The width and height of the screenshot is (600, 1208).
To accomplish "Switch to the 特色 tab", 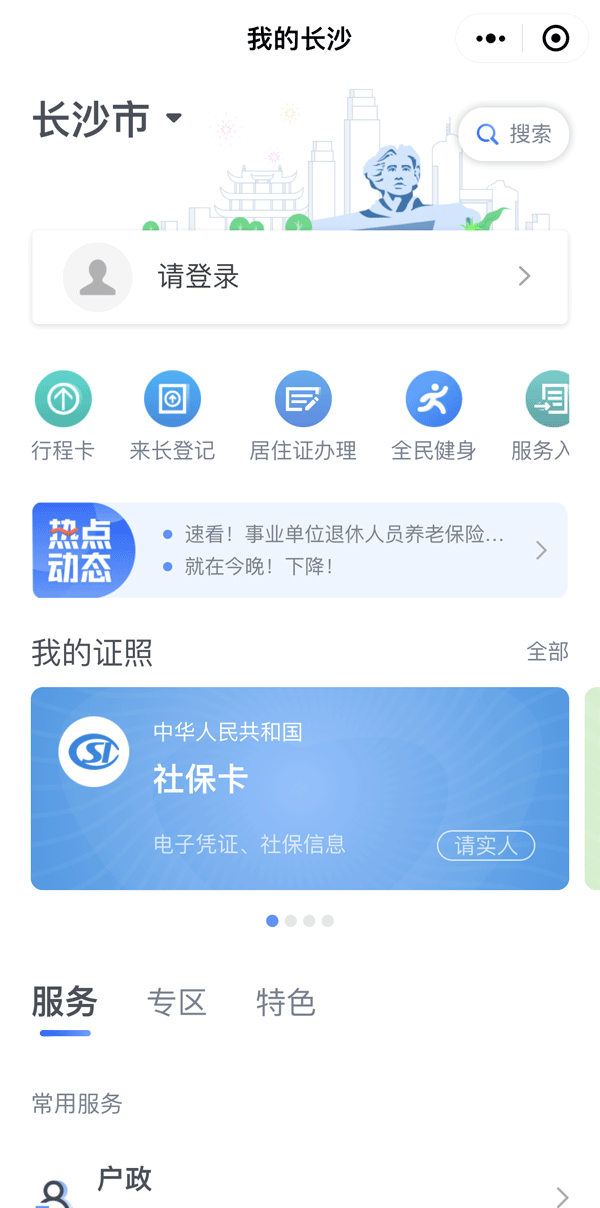I will coord(286,1002).
